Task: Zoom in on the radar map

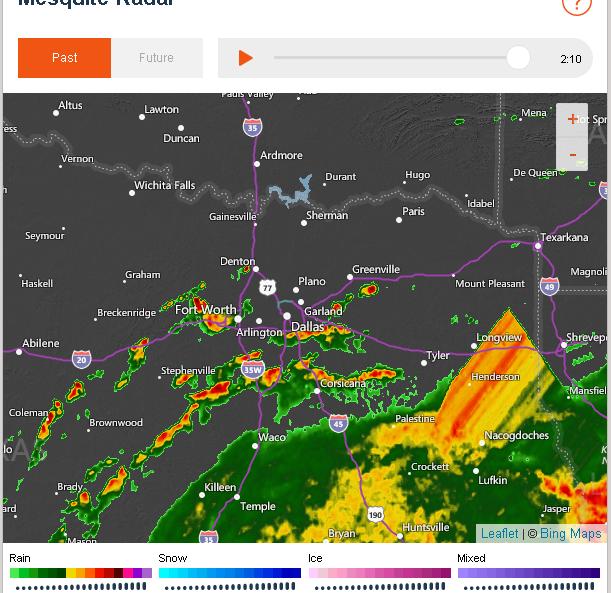Action: click(572, 120)
